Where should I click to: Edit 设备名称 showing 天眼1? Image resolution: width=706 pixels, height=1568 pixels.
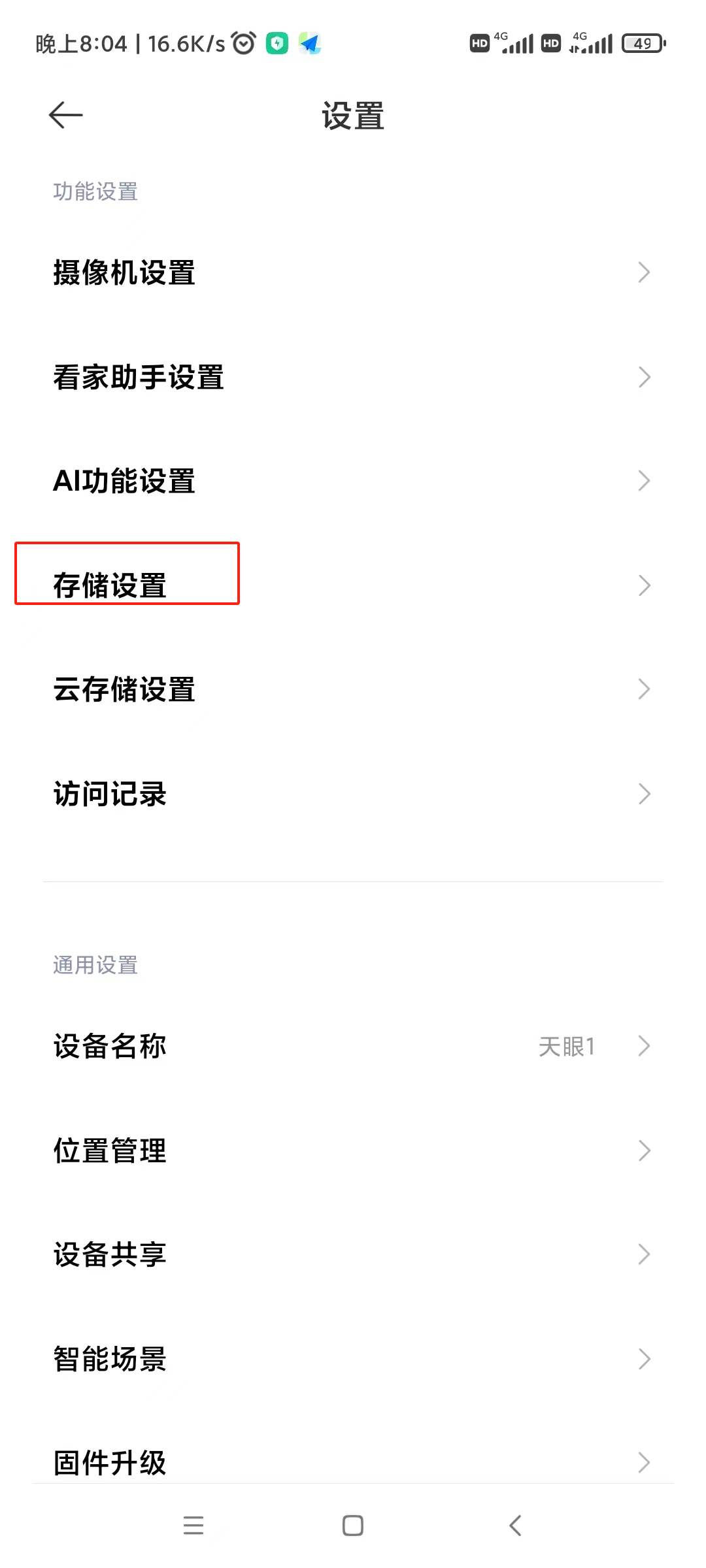pos(353,1046)
